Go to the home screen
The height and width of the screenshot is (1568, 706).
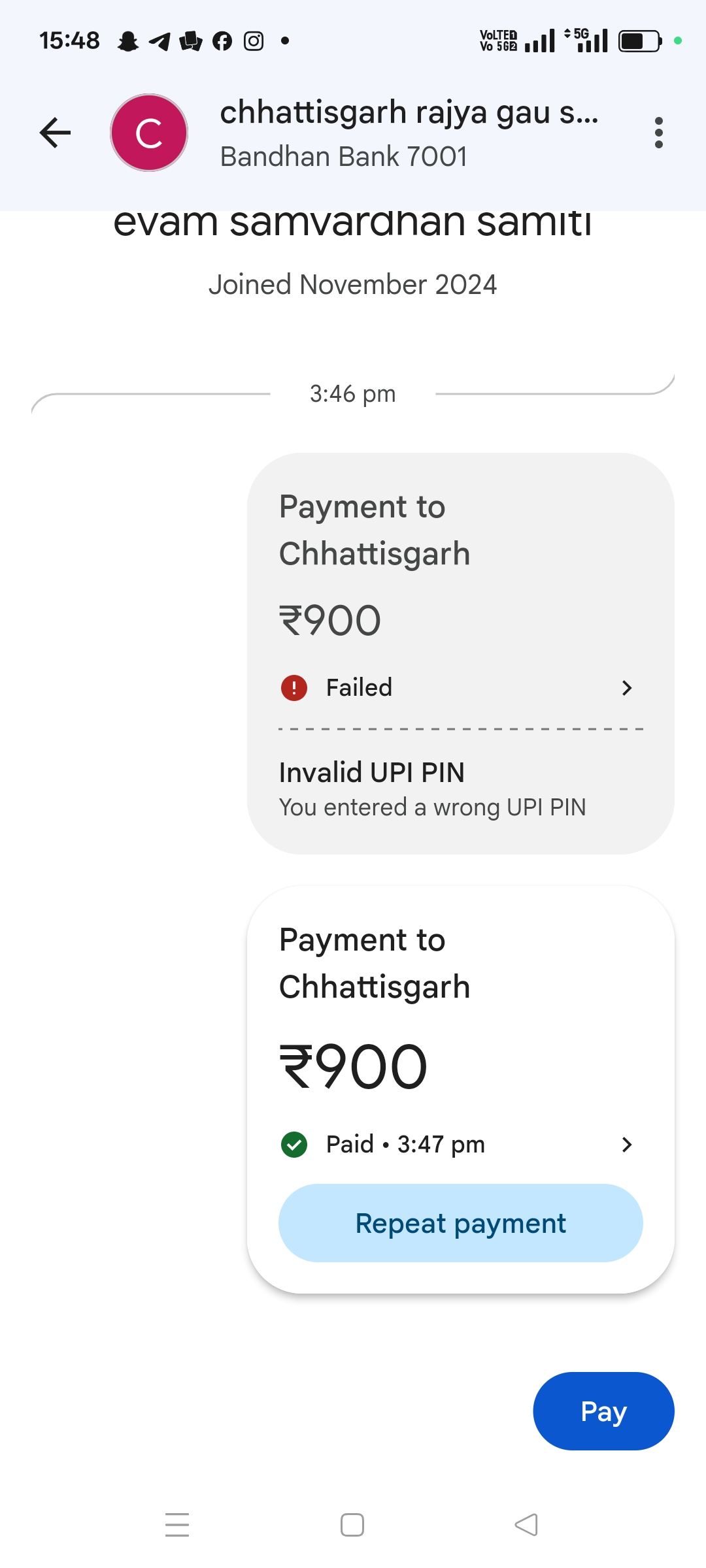pyautogui.click(x=352, y=1525)
